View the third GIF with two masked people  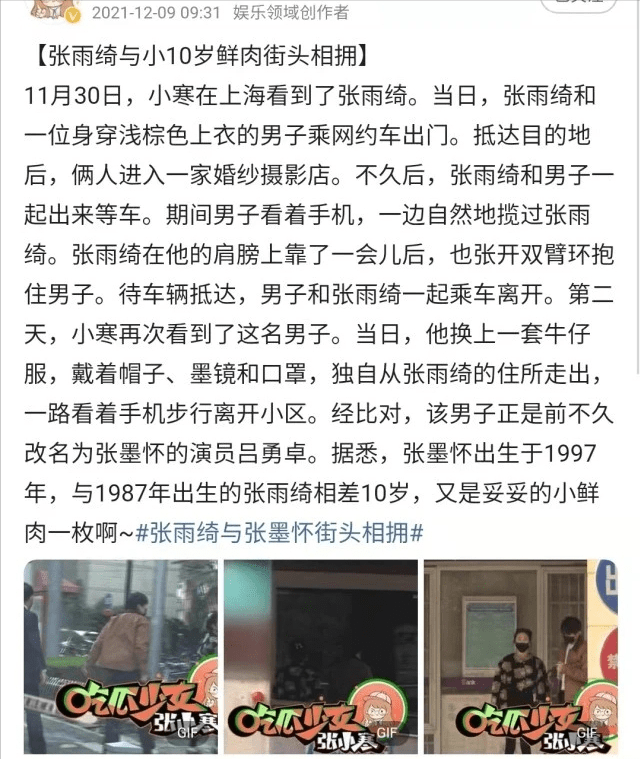(520, 656)
